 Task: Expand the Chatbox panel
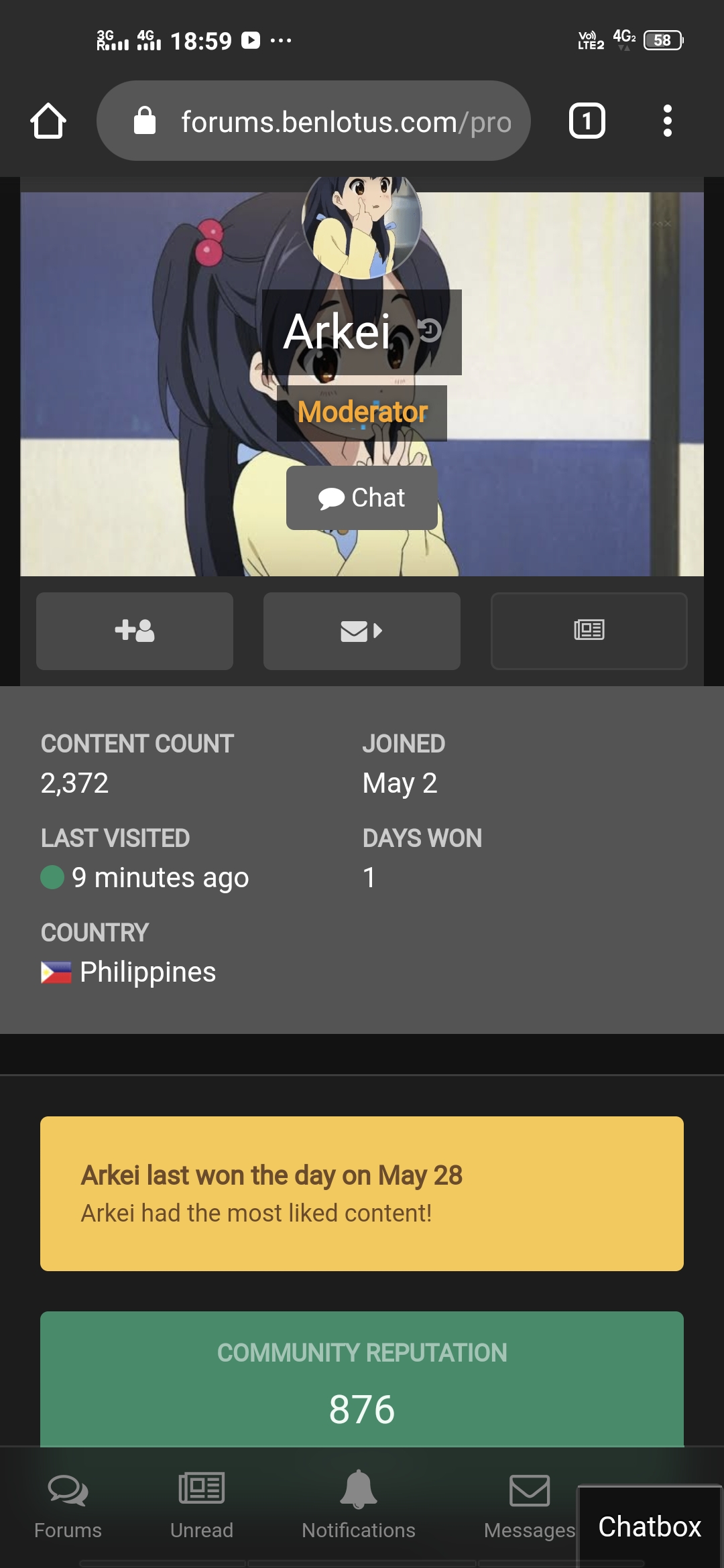pos(649,1527)
